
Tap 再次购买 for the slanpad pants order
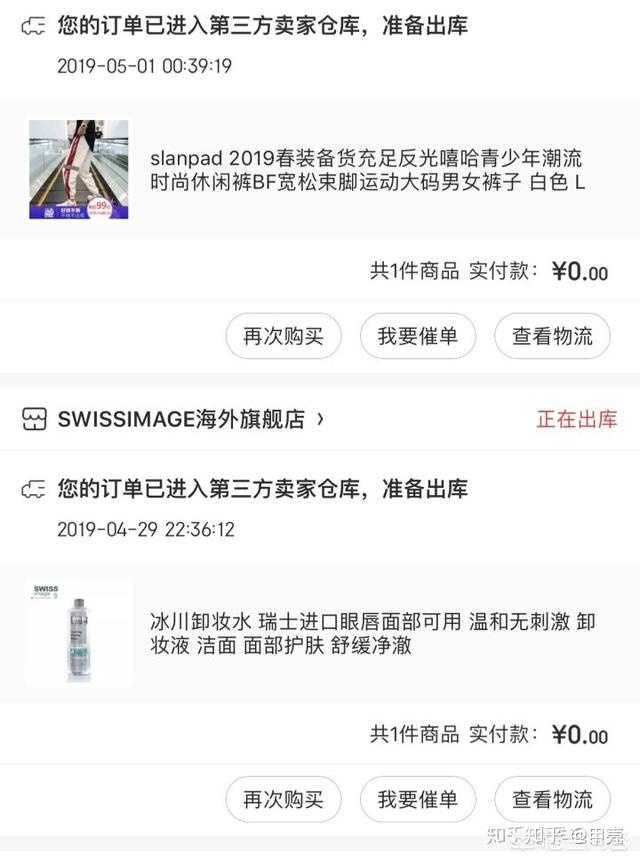[283, 337]
